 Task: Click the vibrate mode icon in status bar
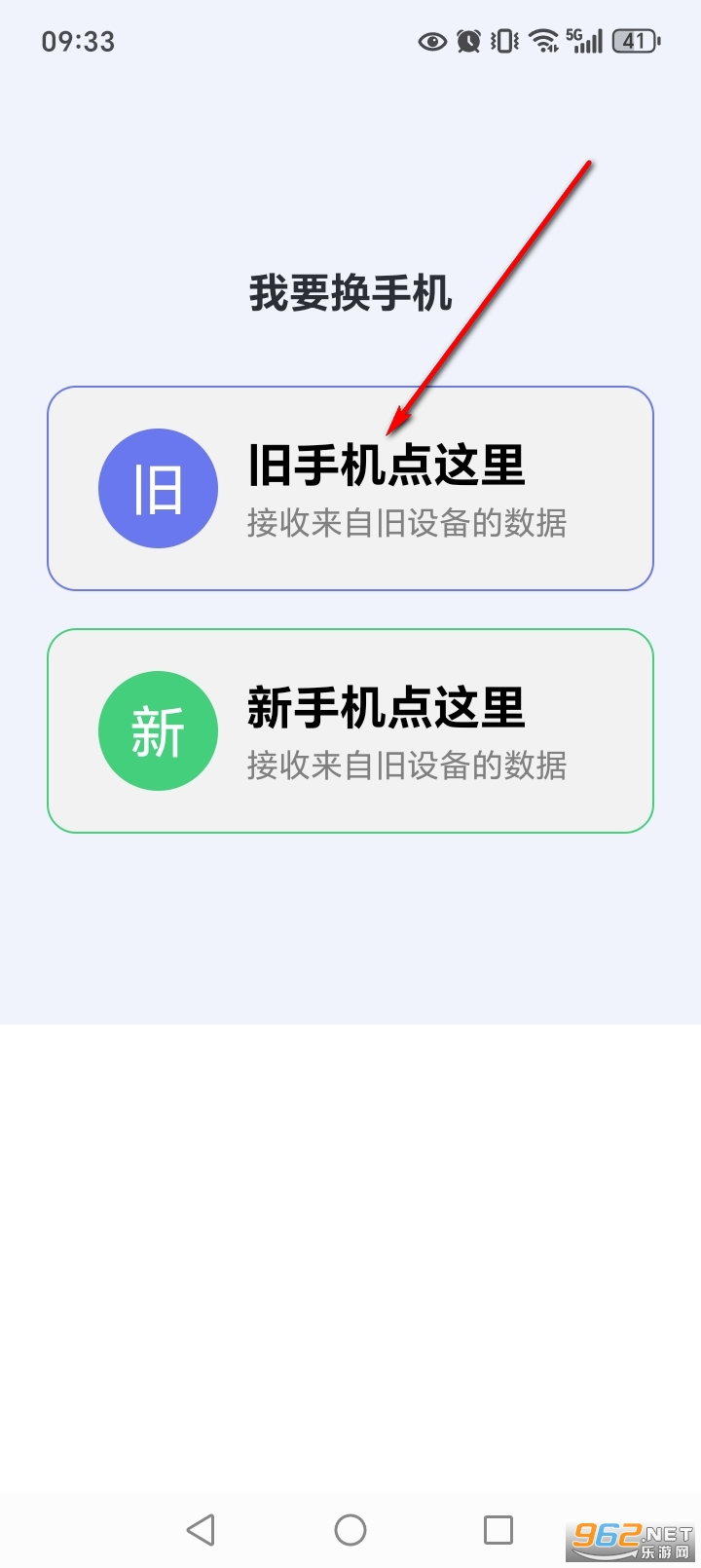coord(500,41)
